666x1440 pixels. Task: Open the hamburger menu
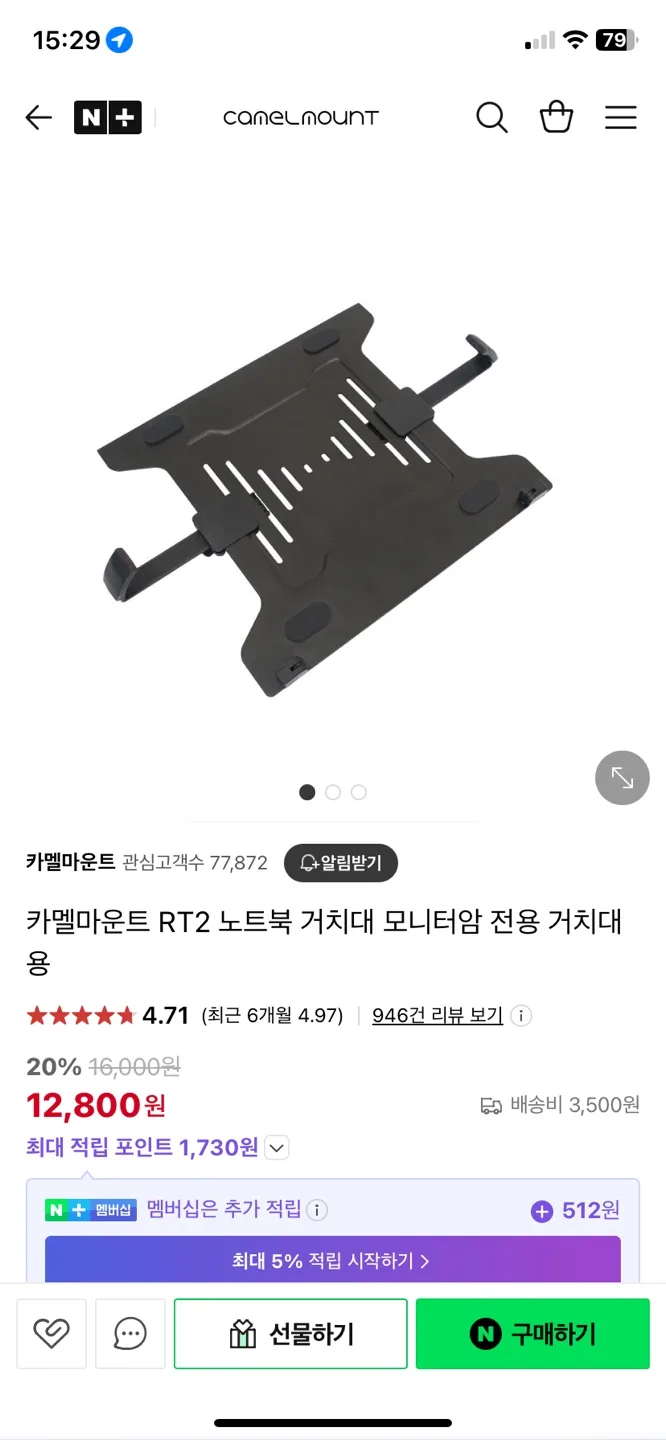tap(620, 118)
